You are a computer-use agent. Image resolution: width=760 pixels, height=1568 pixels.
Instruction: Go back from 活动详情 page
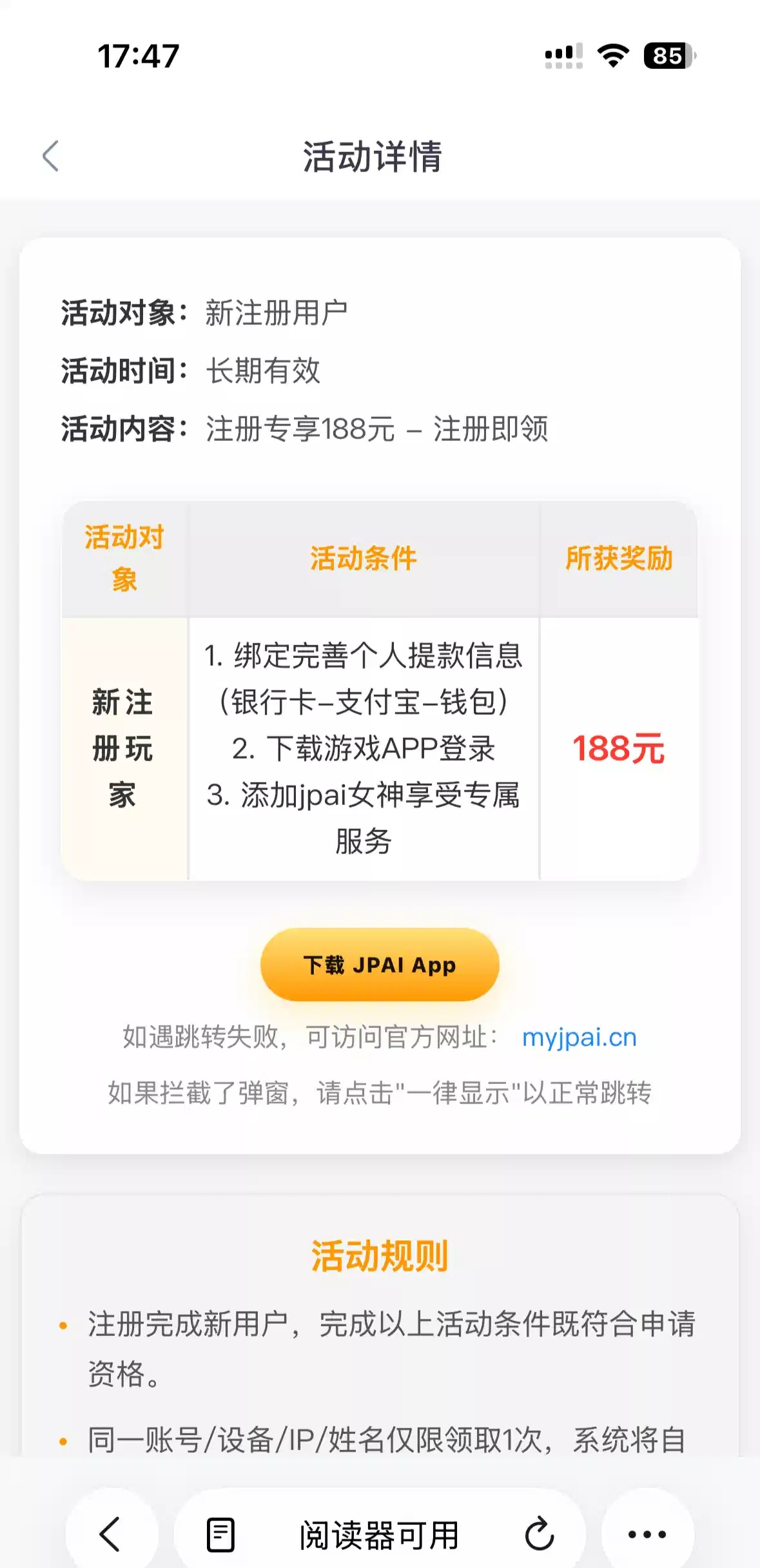click(x=51, y=157)
